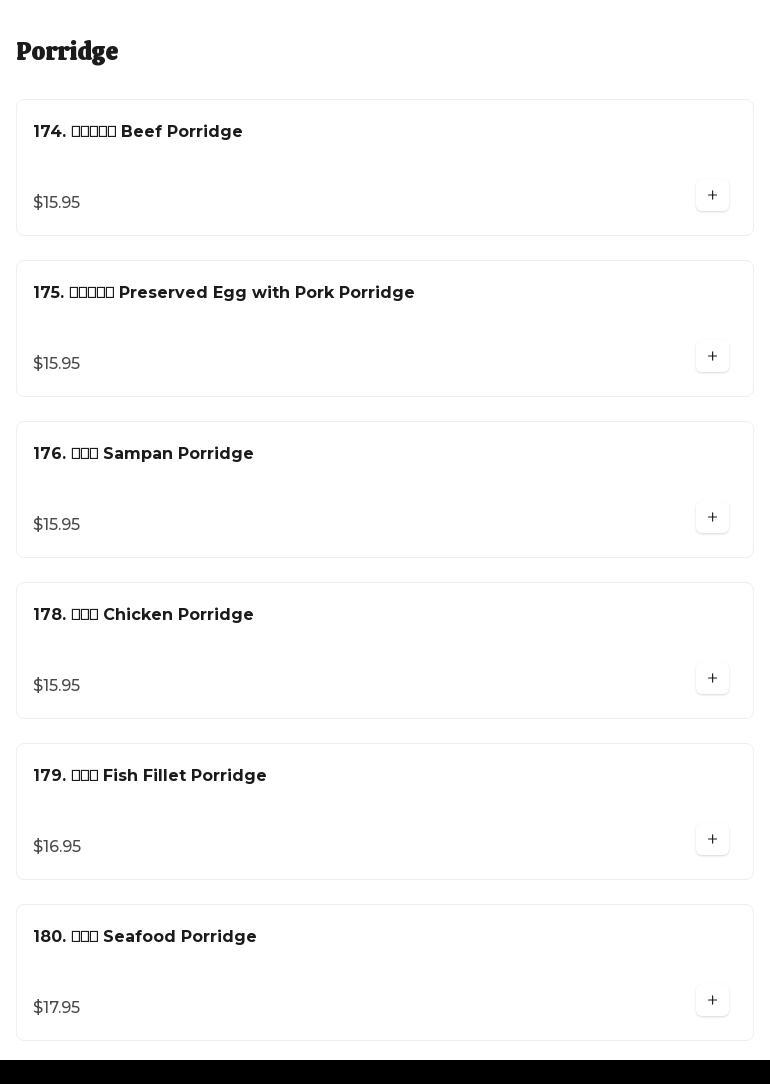Tap the plus button for Sampan Porridge
The height and width of the screenshot is (1084, 770).
pyautogui.click(x=712, y=517)
